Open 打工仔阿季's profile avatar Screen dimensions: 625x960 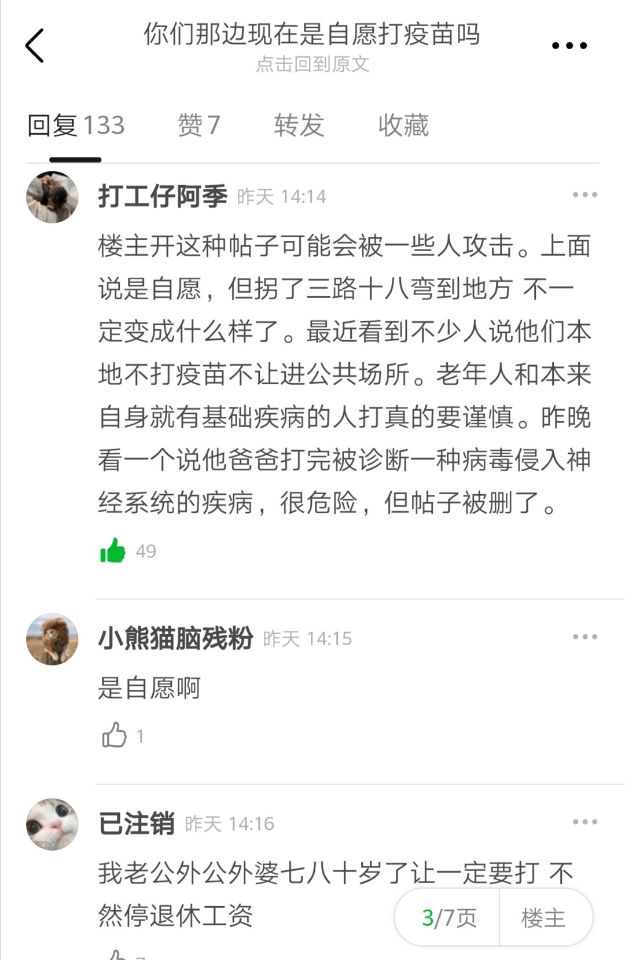(x=52, y=196)
